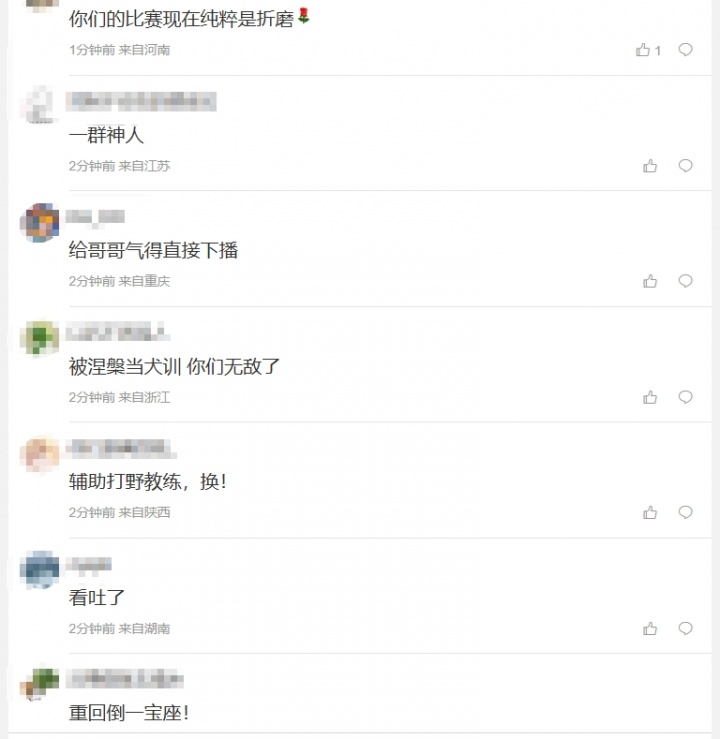
Task: Like the comment "辅助打野教练，换！"
Action: tap(650, 512)
